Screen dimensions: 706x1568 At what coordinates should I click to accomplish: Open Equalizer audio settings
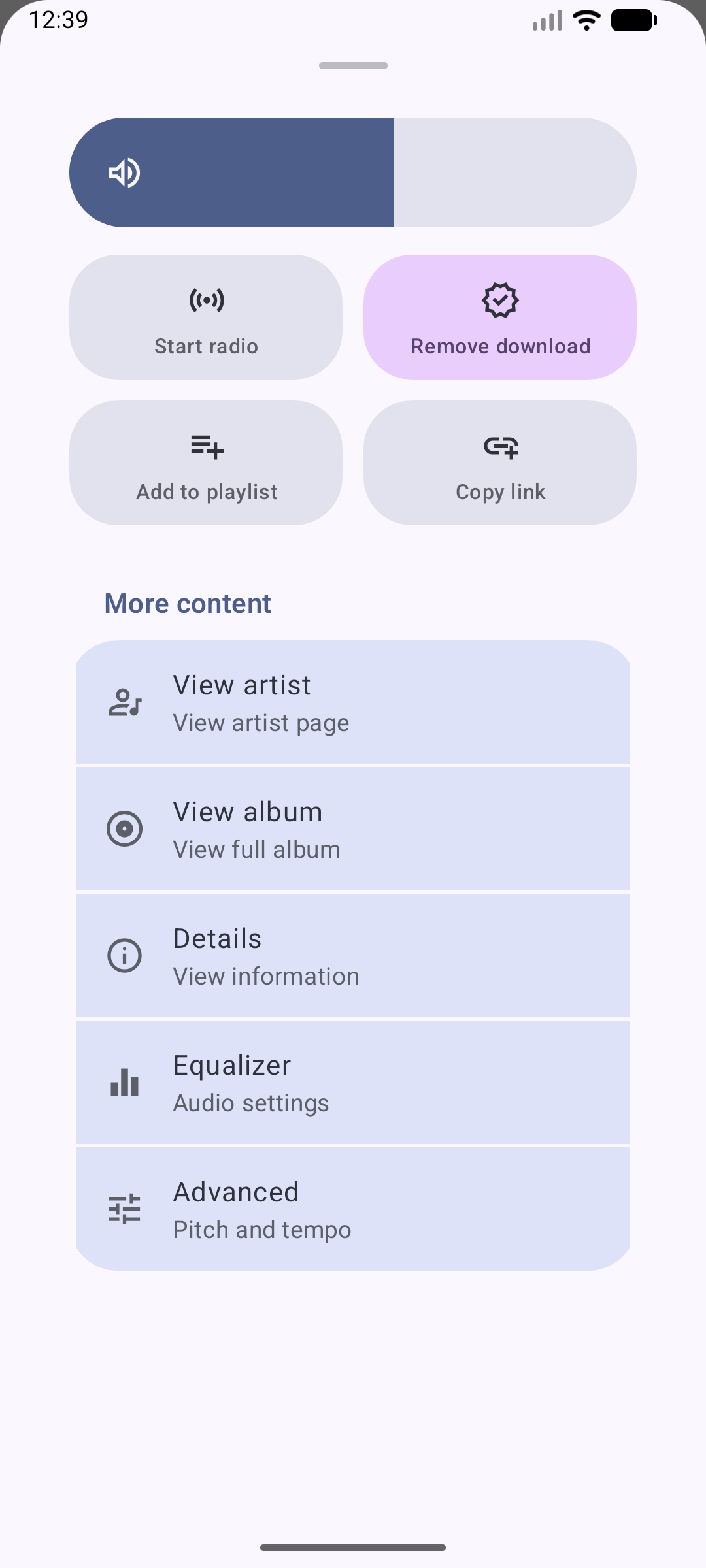tap(353, 1083)
